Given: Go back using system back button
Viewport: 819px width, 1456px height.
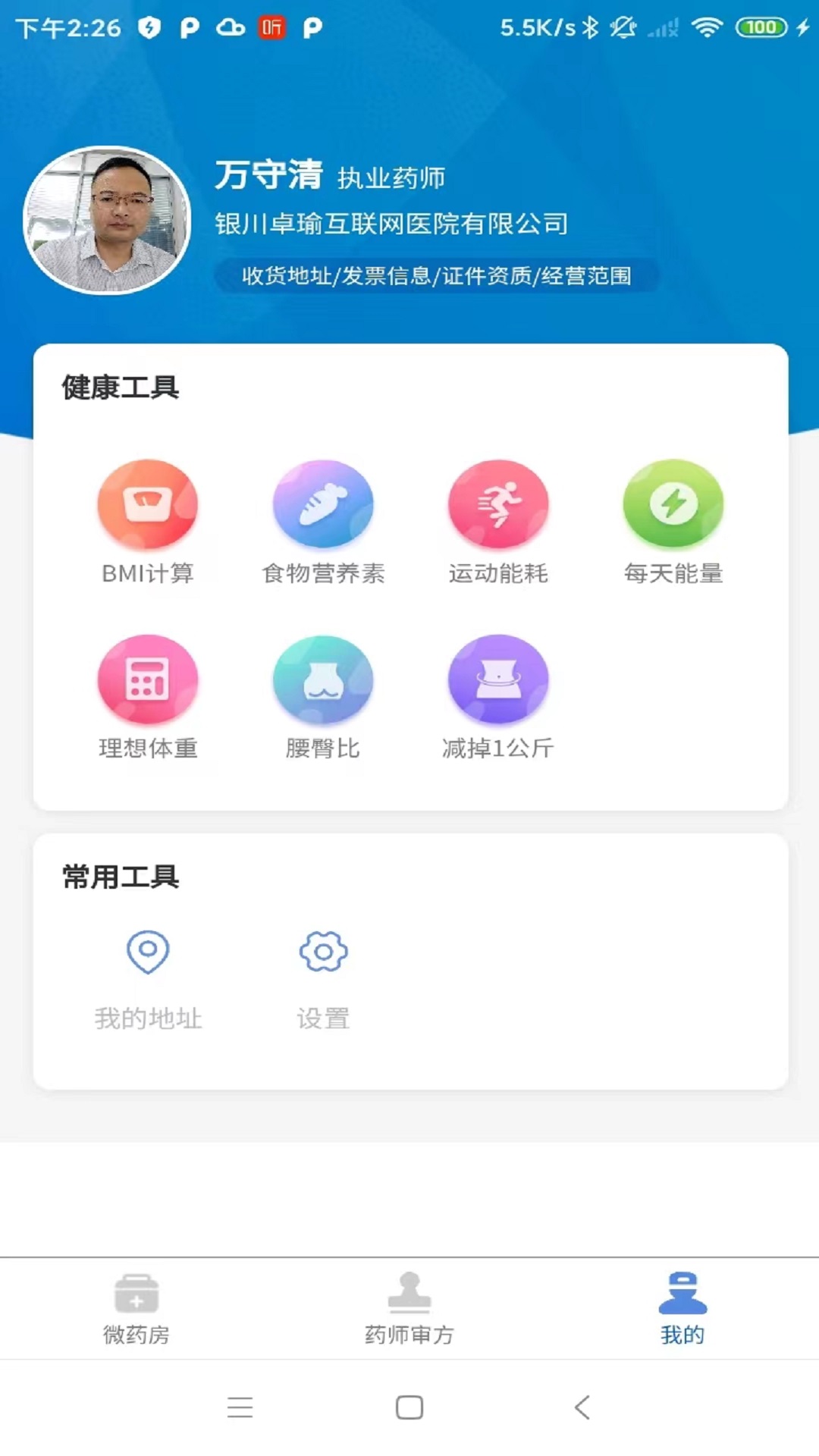Looking at the screenshot, I should coord(582,1407).
